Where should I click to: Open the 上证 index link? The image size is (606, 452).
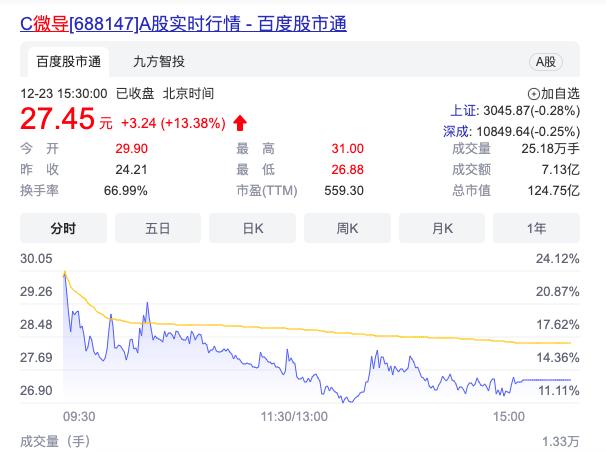[x=464, y=111]
